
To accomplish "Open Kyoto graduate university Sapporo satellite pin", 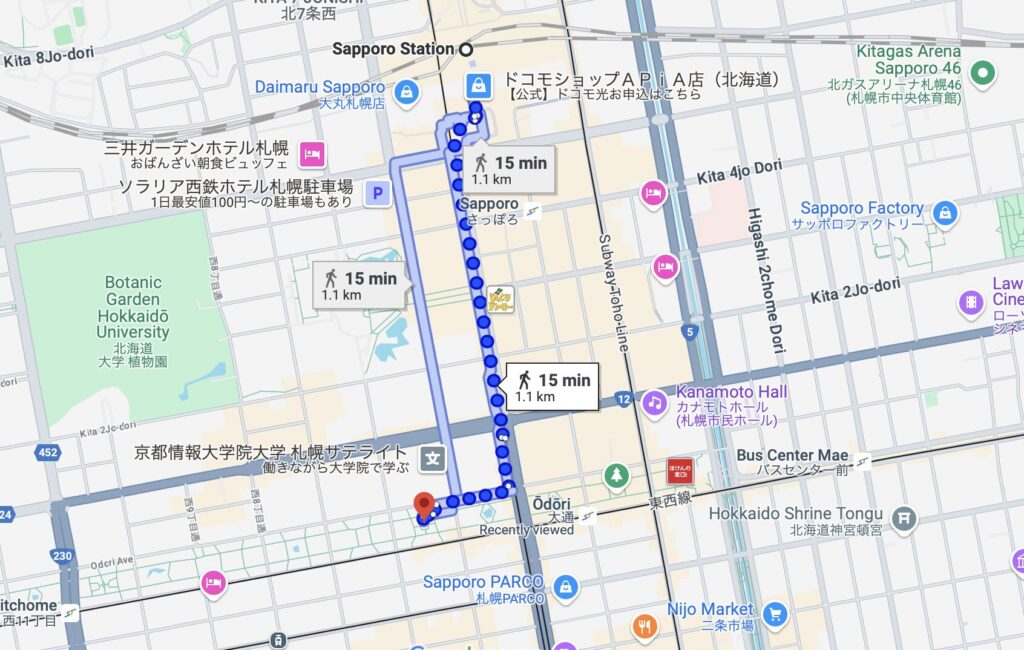I will [x=432, y=458].
